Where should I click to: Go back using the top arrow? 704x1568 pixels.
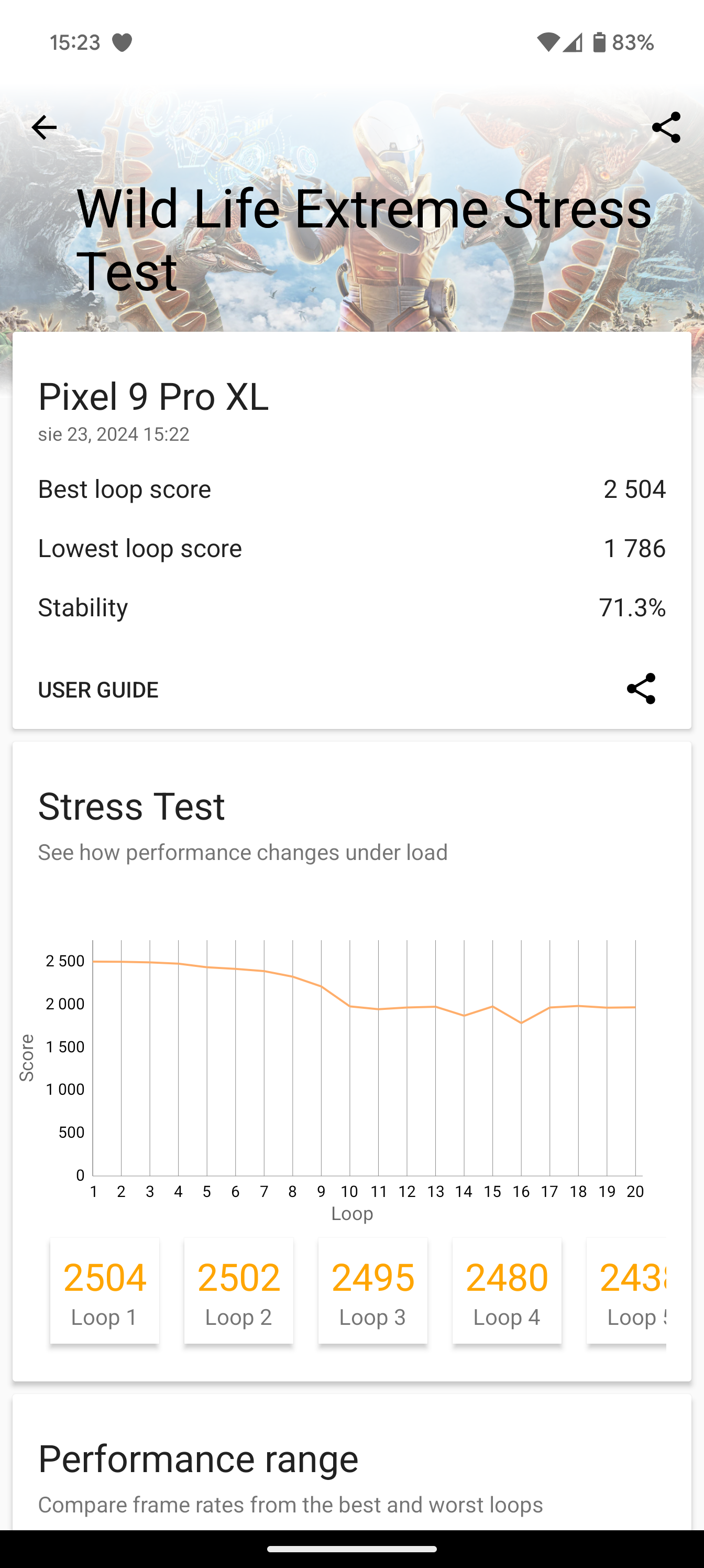coord(44,128)
